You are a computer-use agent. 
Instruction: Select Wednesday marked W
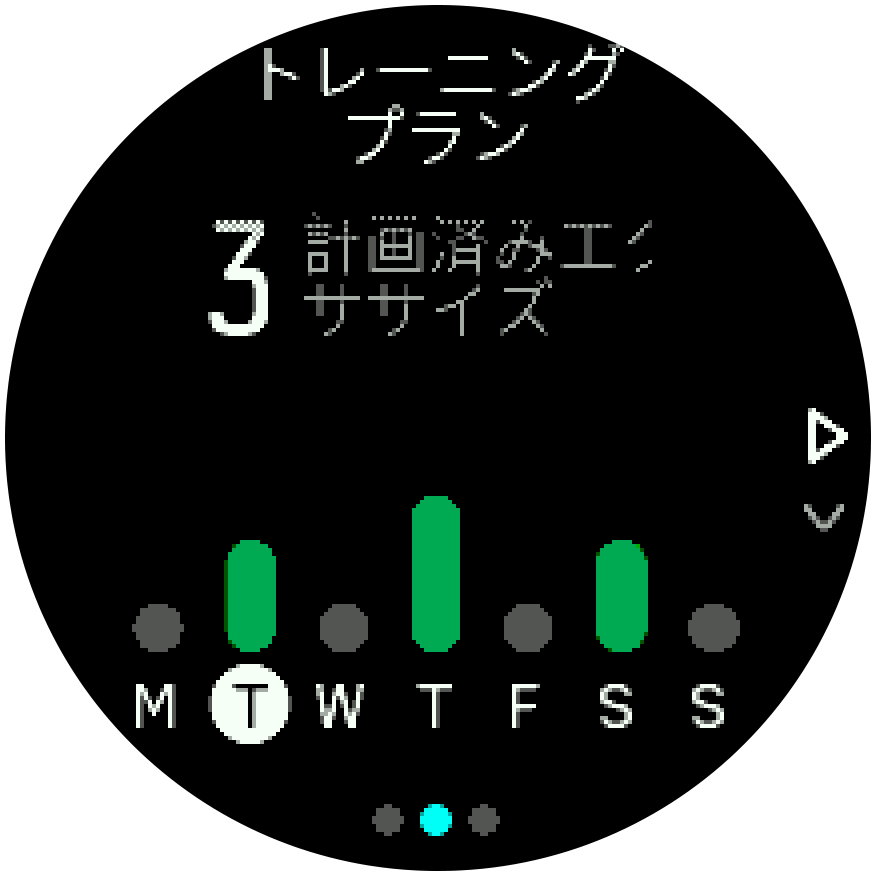tap(342, 706)
